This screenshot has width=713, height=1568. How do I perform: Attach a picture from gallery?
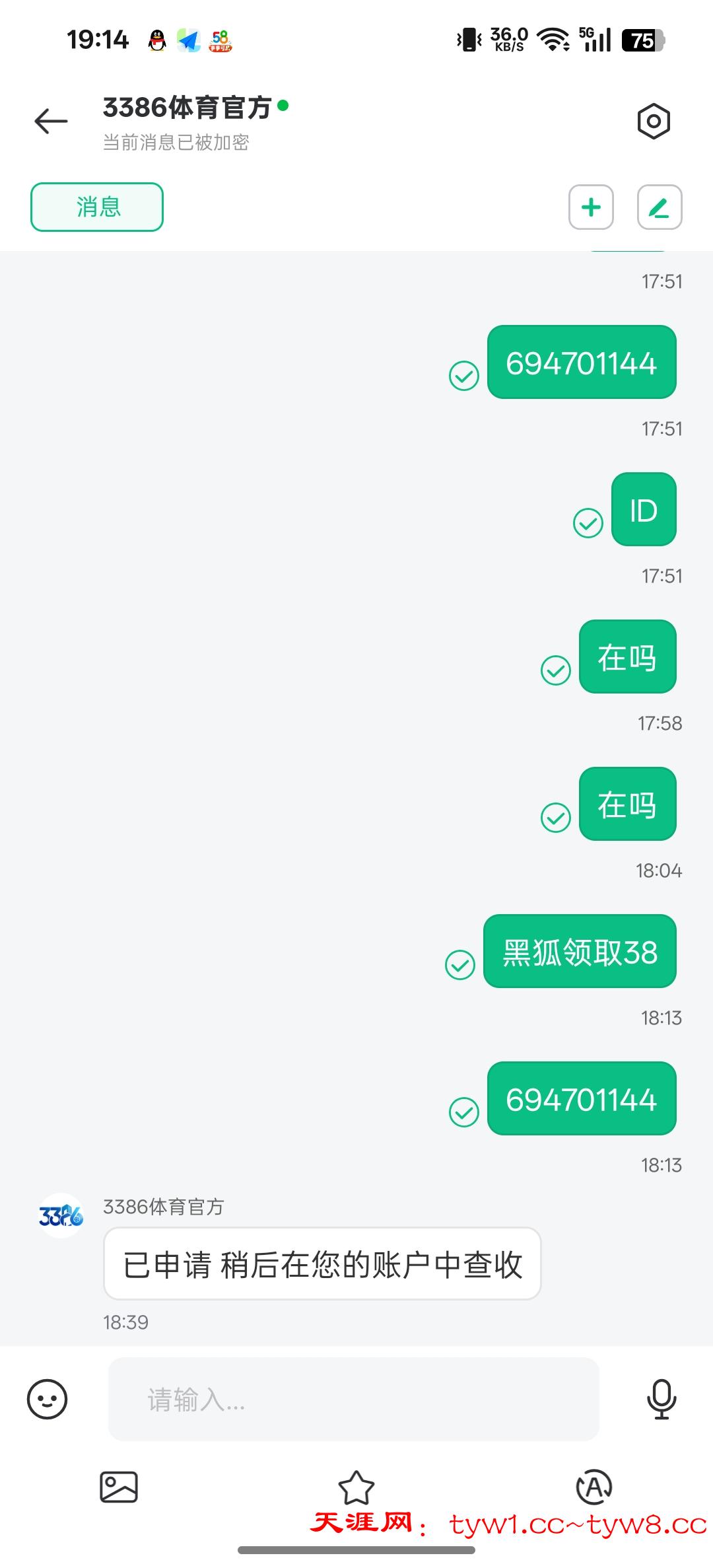(119, 1487)
